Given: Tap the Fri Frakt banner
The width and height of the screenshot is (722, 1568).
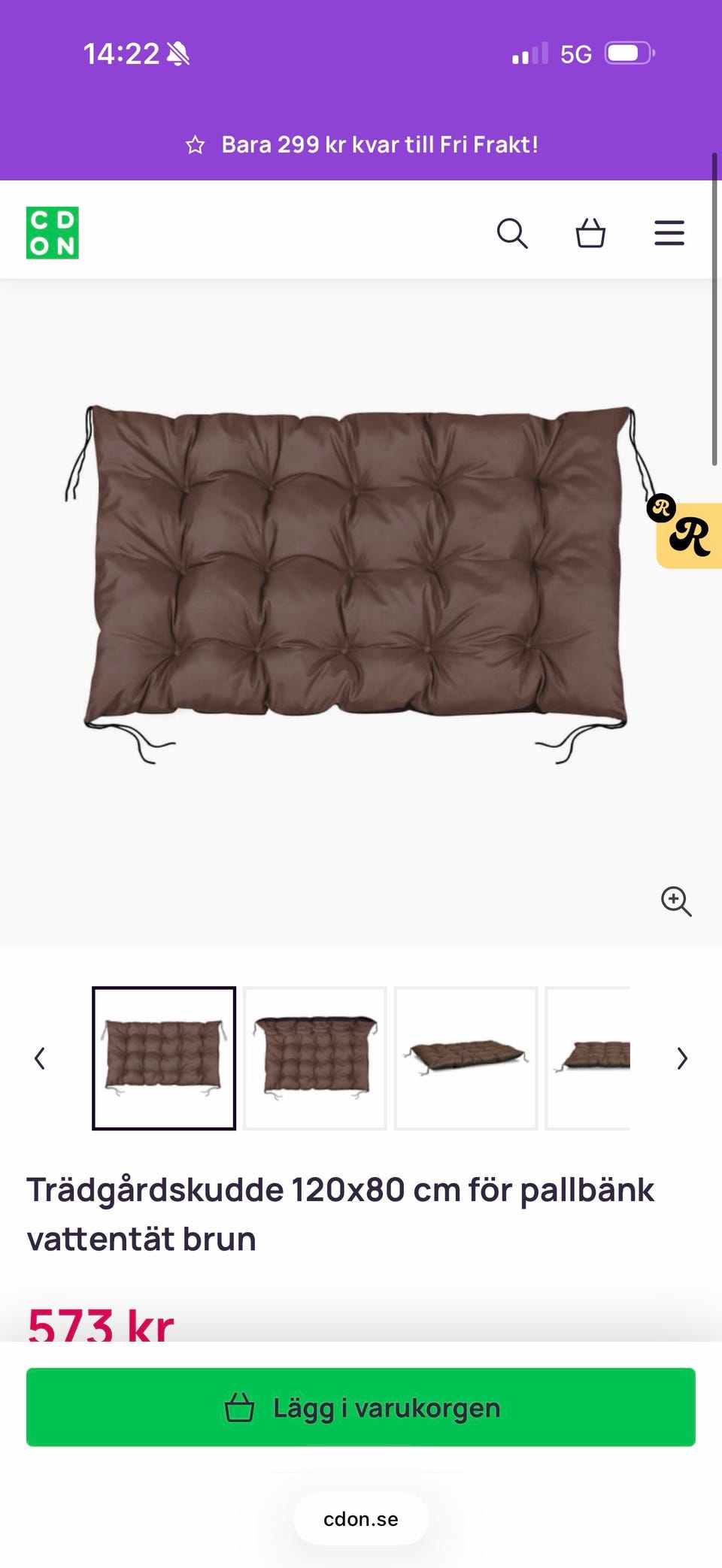Looking at the screenshot, I should click(x=361, y=144).
